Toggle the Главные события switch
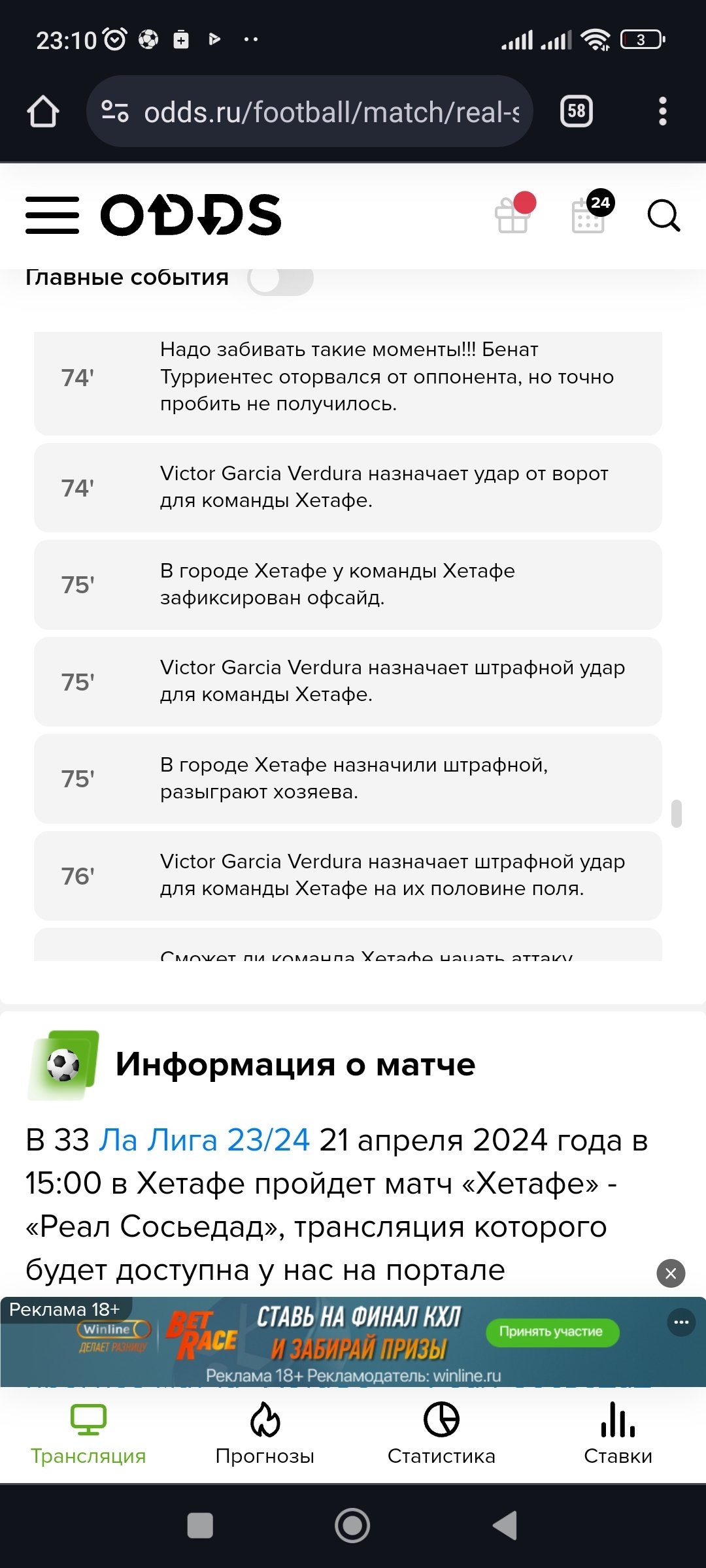 coord(280,279)
